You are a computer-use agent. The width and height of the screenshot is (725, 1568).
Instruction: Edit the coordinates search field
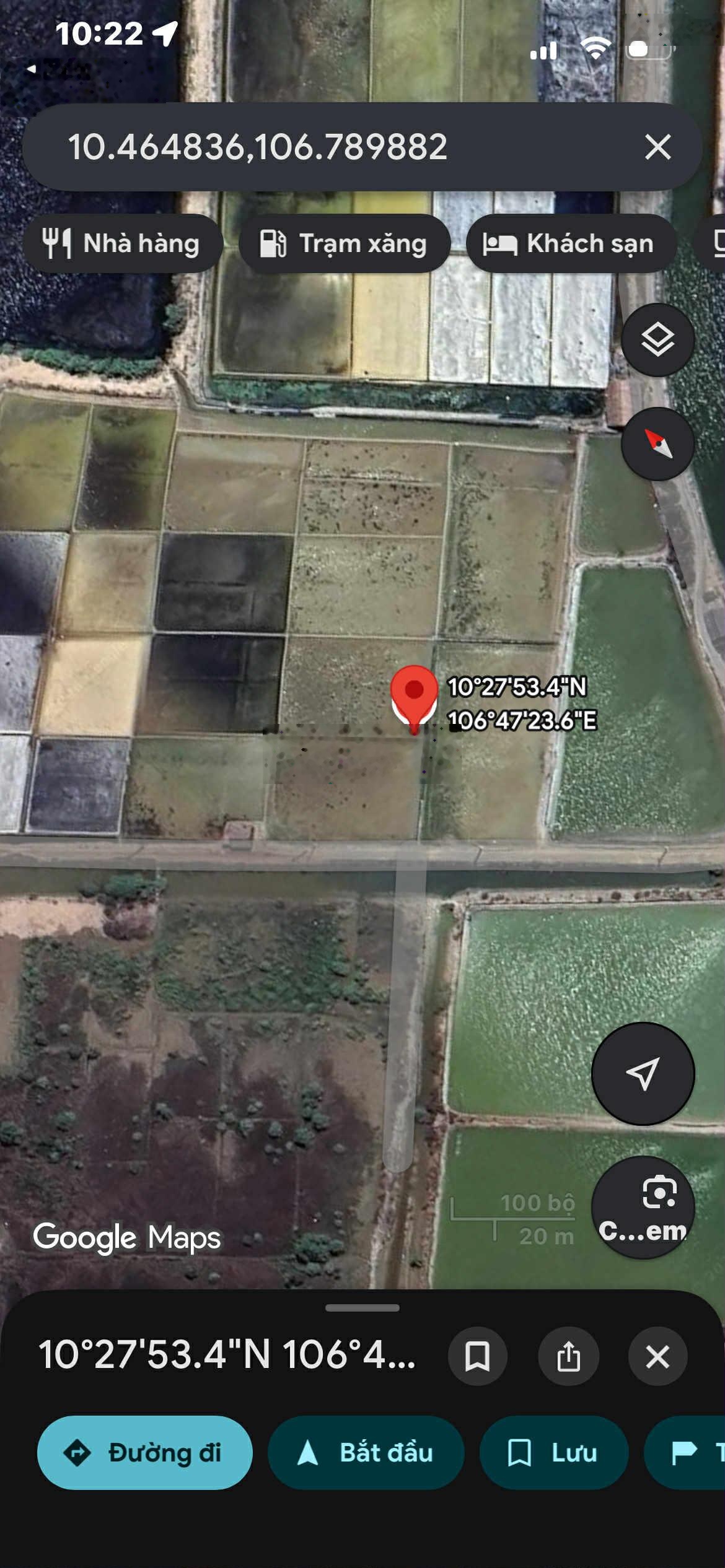click(x=310, y=147)
